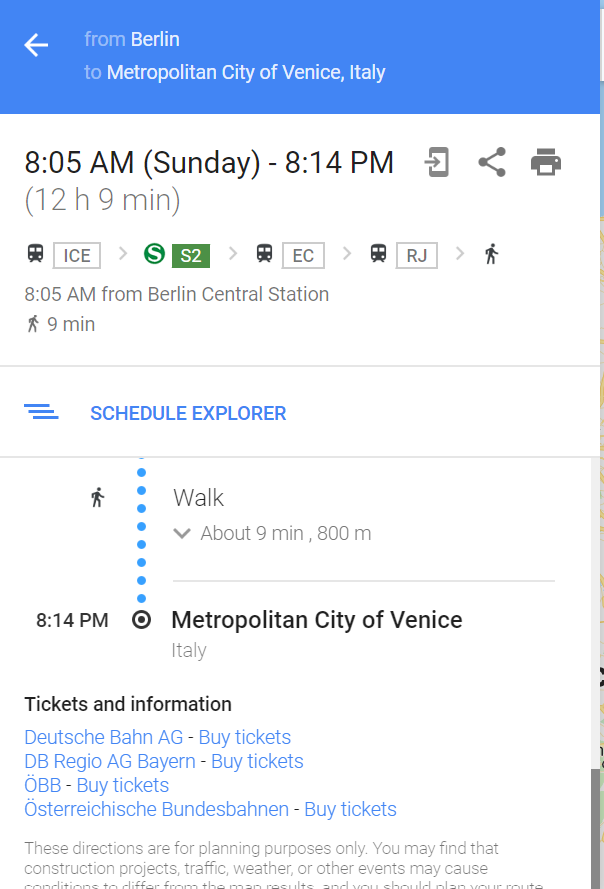Image resolution: width=604 pixels, height=889 pixels.
Task: Go back using the header arrow
Action: tap(37, 45)
